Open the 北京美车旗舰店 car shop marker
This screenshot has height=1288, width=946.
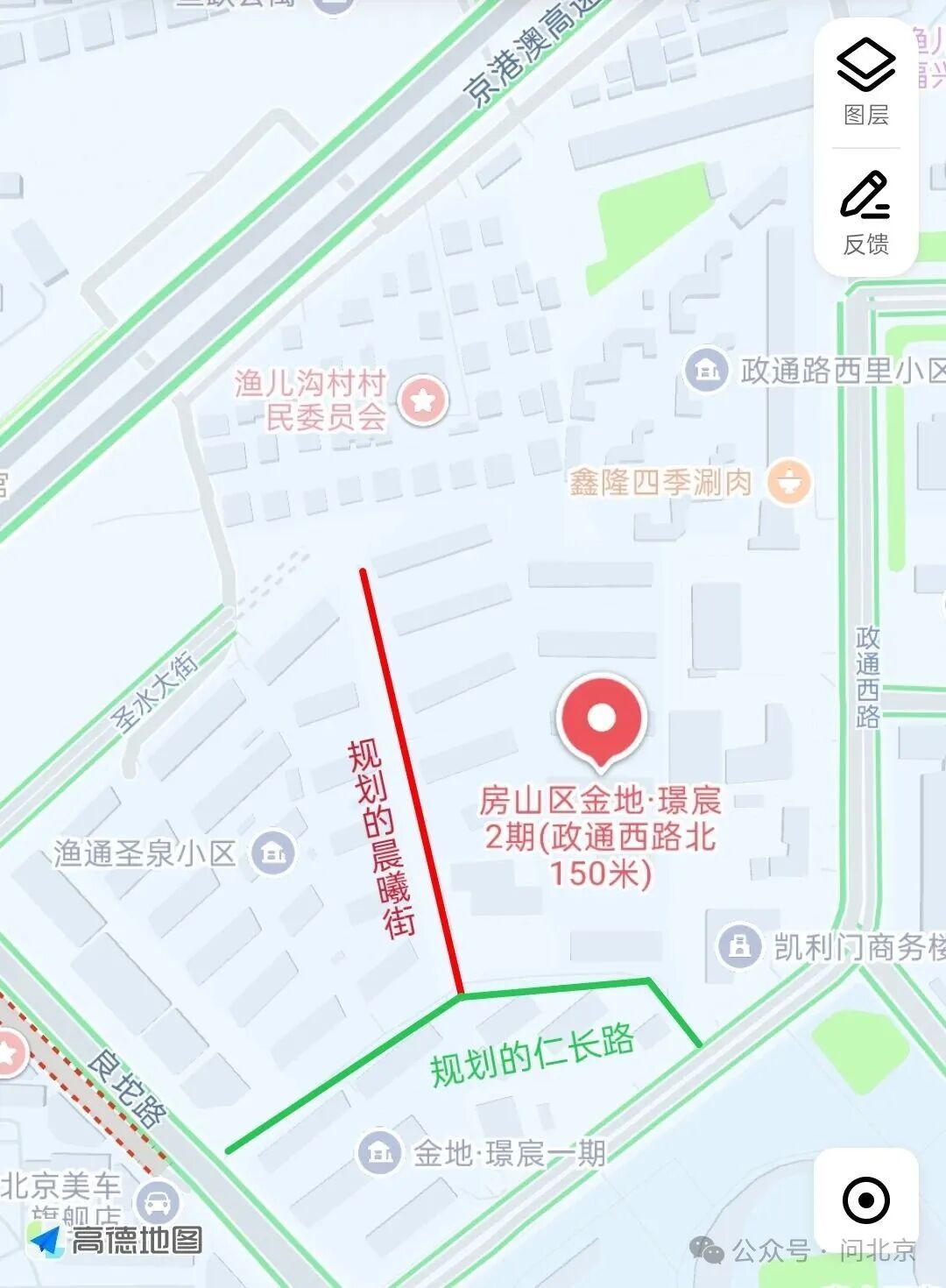coord(158,1202)
